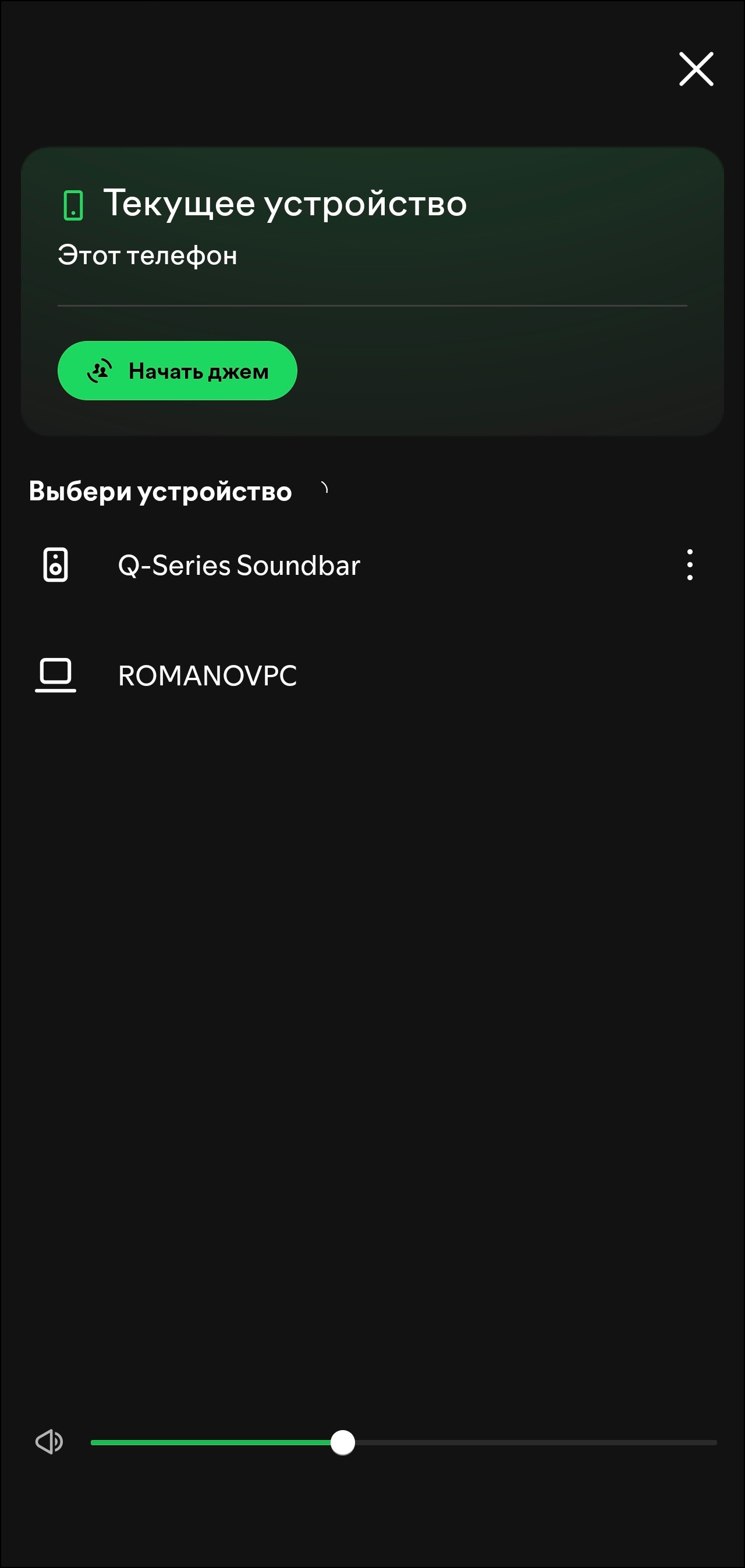Start a Jam with the green button
This screenshot has height=1568, width=745.
178,371
